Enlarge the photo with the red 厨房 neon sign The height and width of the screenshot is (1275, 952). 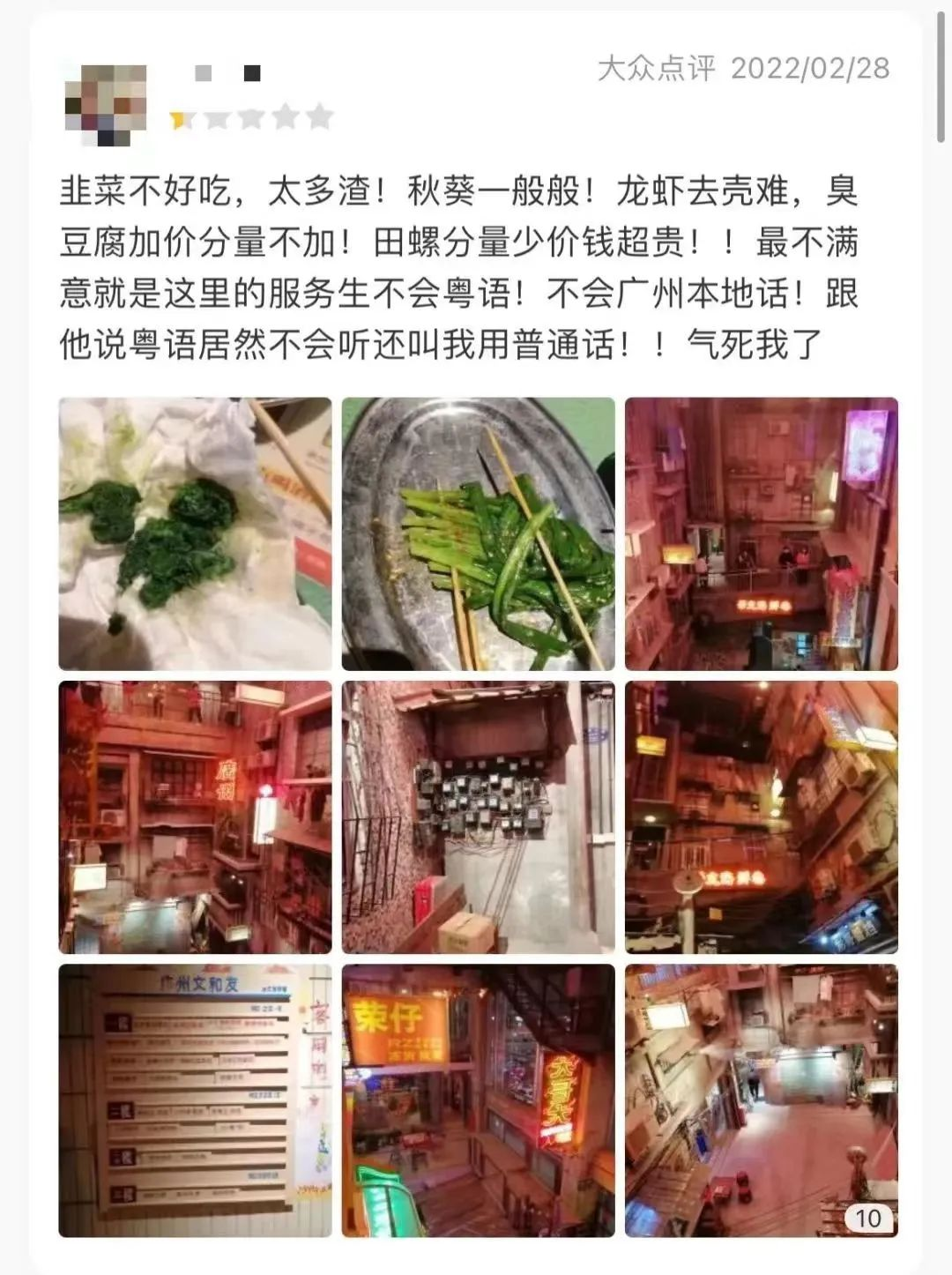195,816
